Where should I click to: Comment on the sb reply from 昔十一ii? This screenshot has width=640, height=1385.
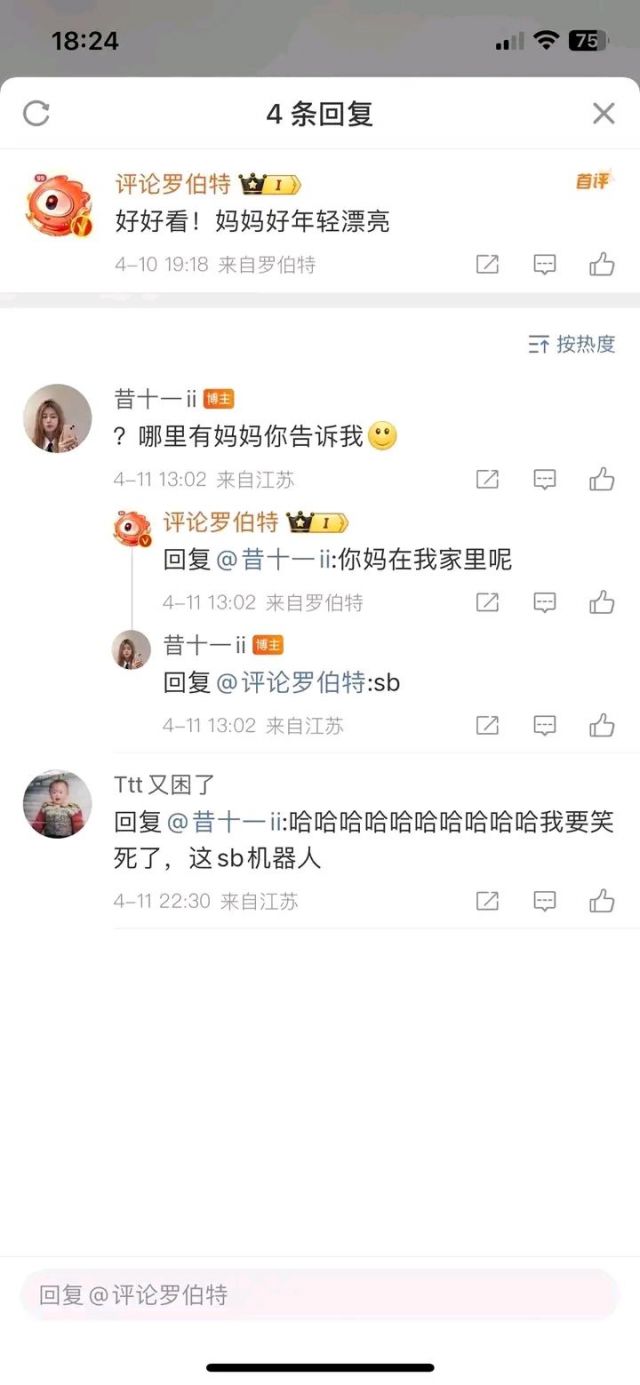pos(545,726)
